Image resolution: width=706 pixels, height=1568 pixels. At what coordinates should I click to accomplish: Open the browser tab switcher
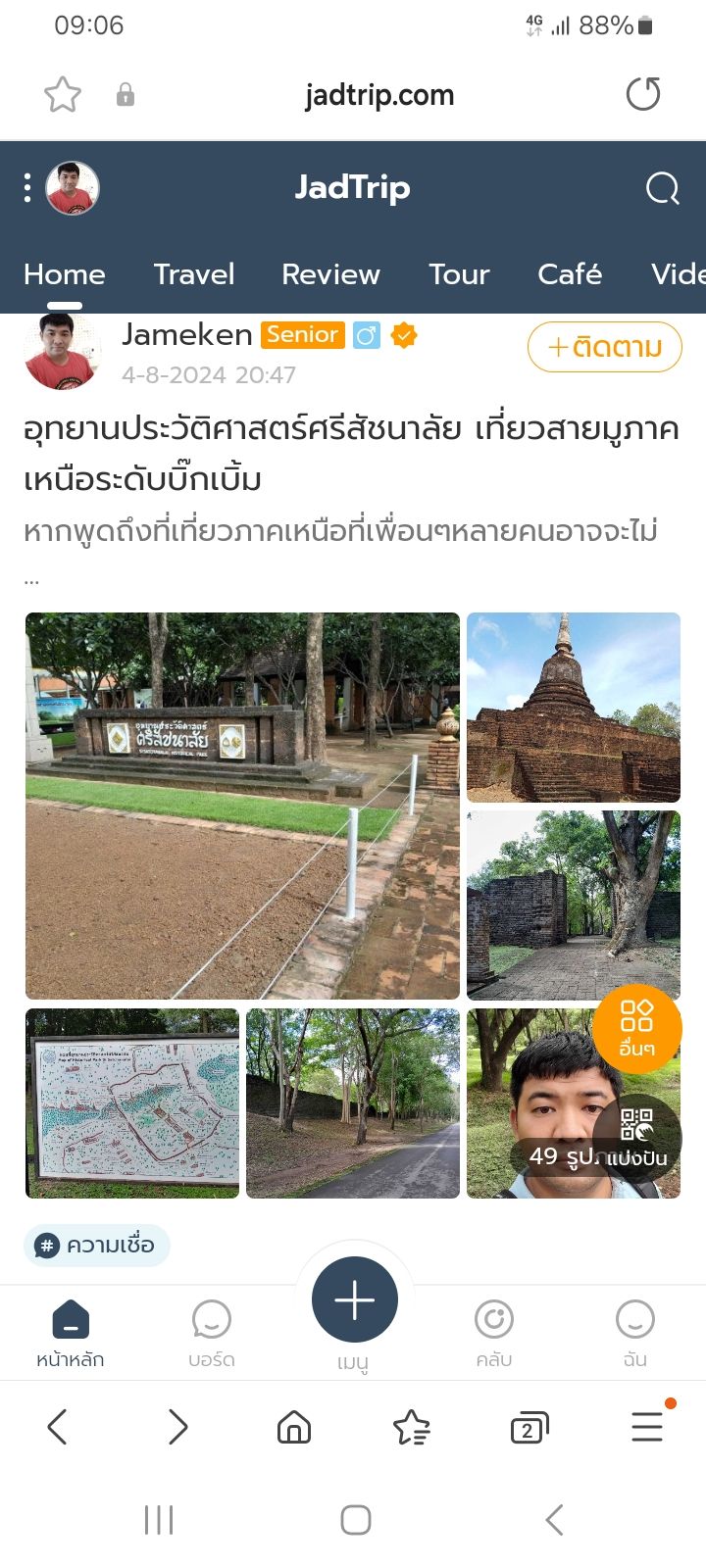coord(529,1428)
